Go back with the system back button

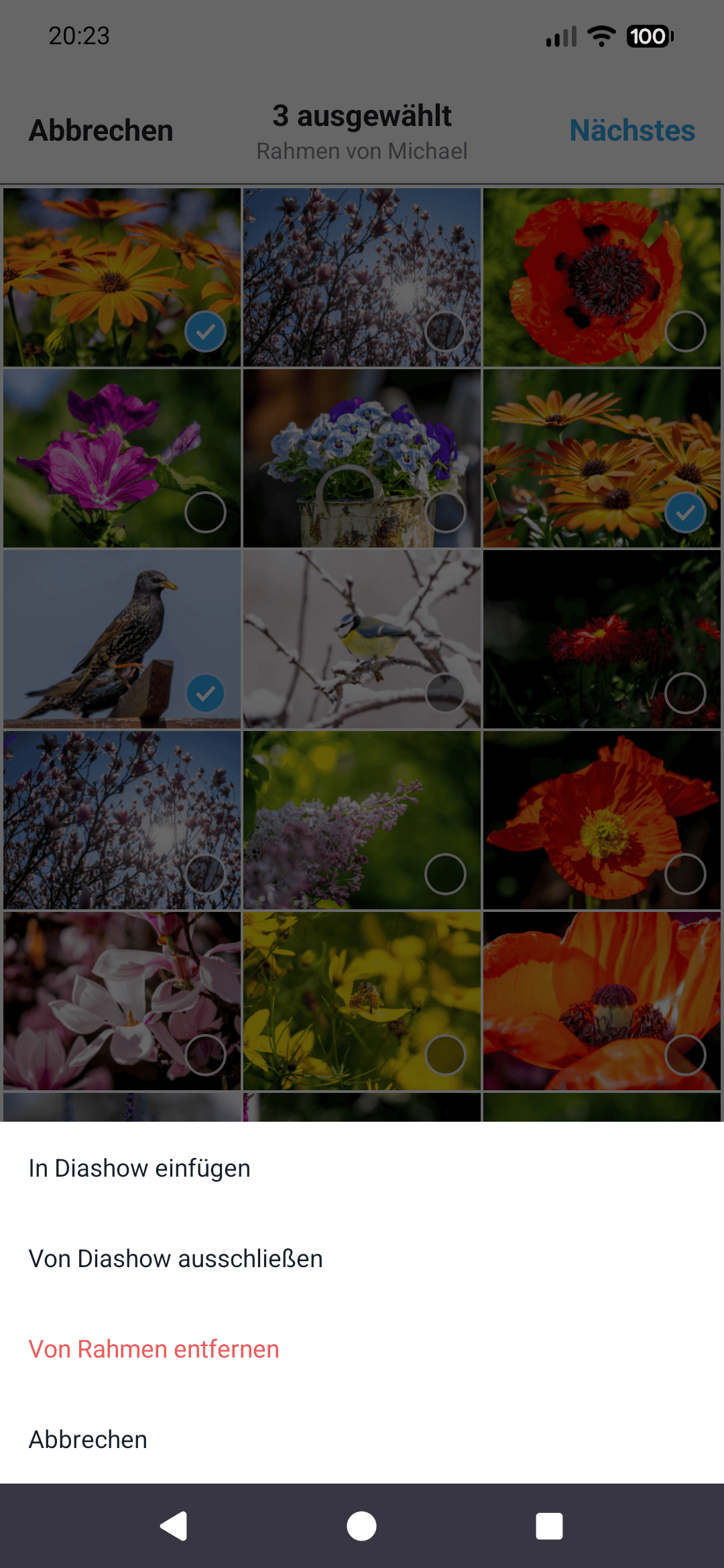point(174,1526)
